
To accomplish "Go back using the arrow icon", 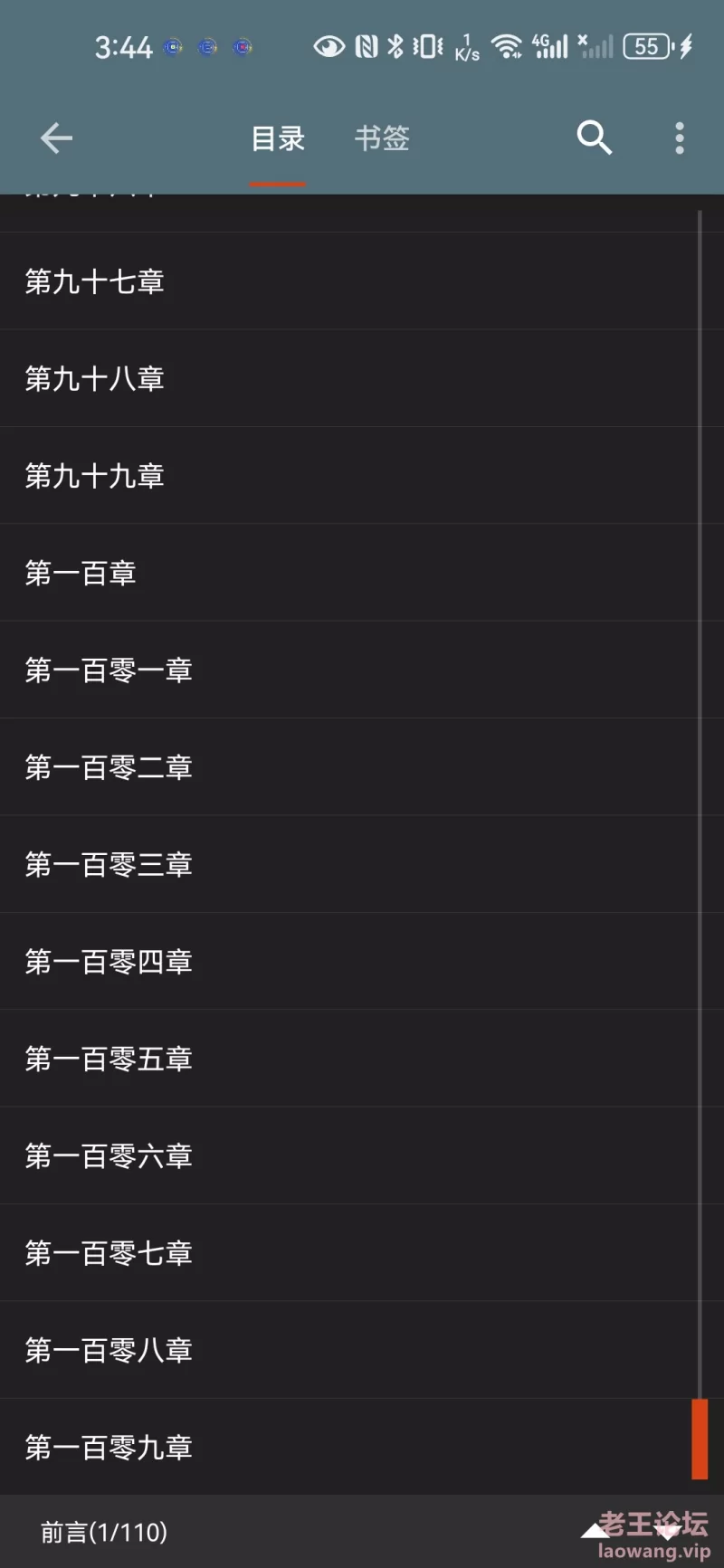I will pos(56,138).
